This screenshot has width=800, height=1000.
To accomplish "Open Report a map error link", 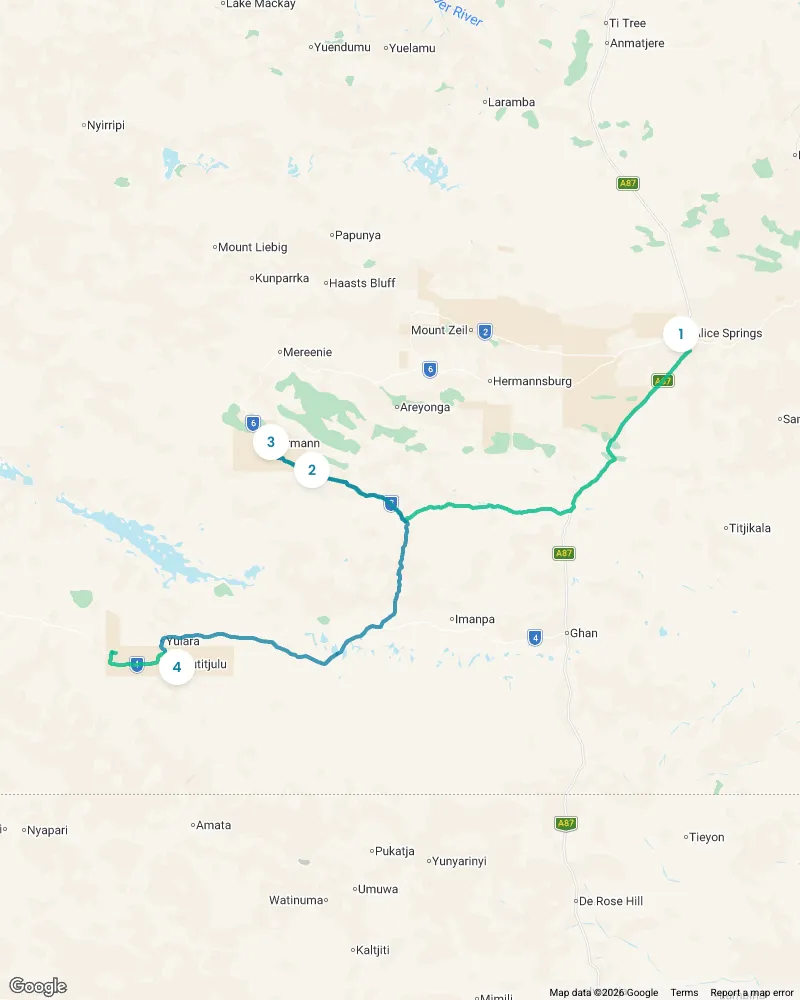I will [x=752, y=992].
